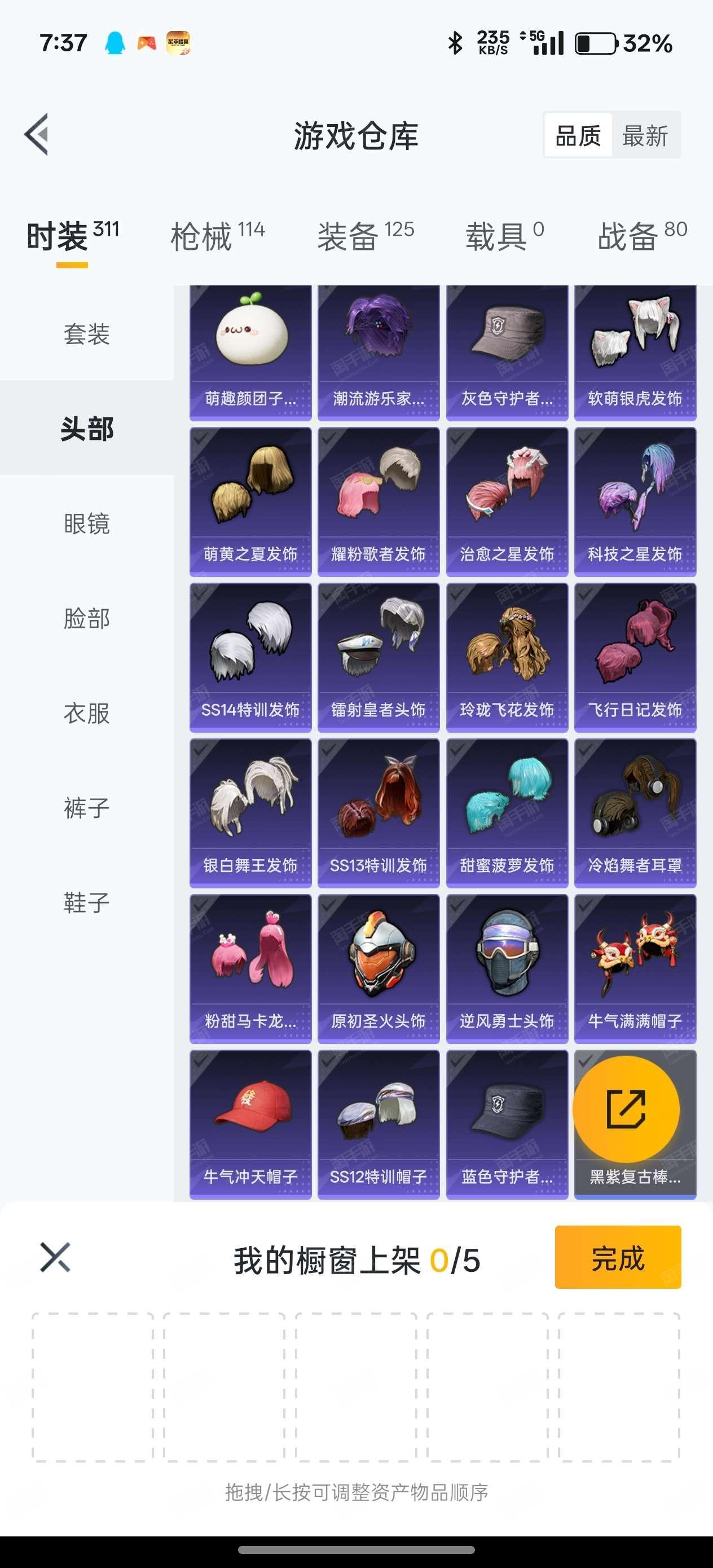
Task: Switch to the 枪械 tab
Action: (x=217, y=236)
